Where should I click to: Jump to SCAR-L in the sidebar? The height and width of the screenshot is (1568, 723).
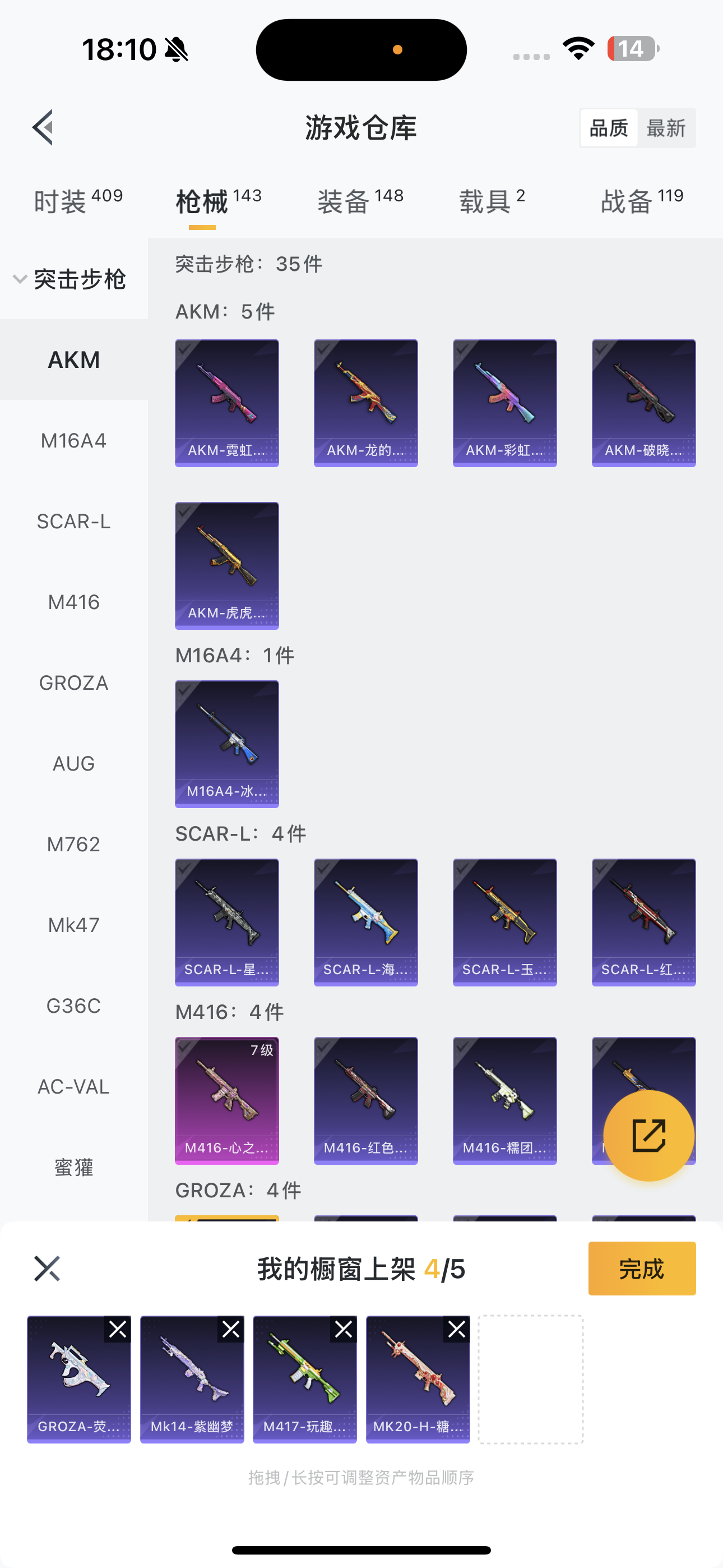point(73,521)
